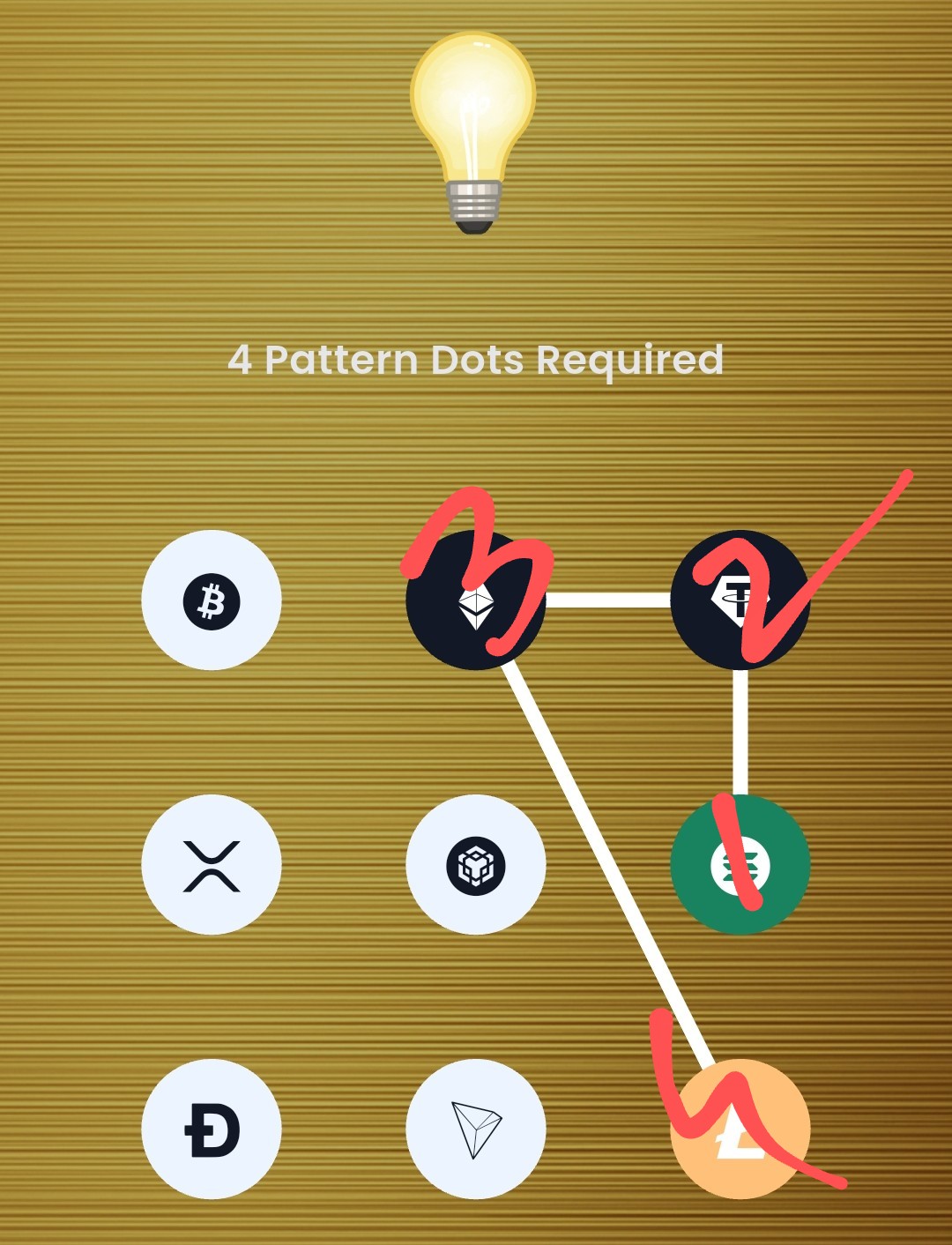This screenshot has height=1245, width=952.
Task: Tap the Dogecoin pattern dot
Action: tap(212, 1129)
